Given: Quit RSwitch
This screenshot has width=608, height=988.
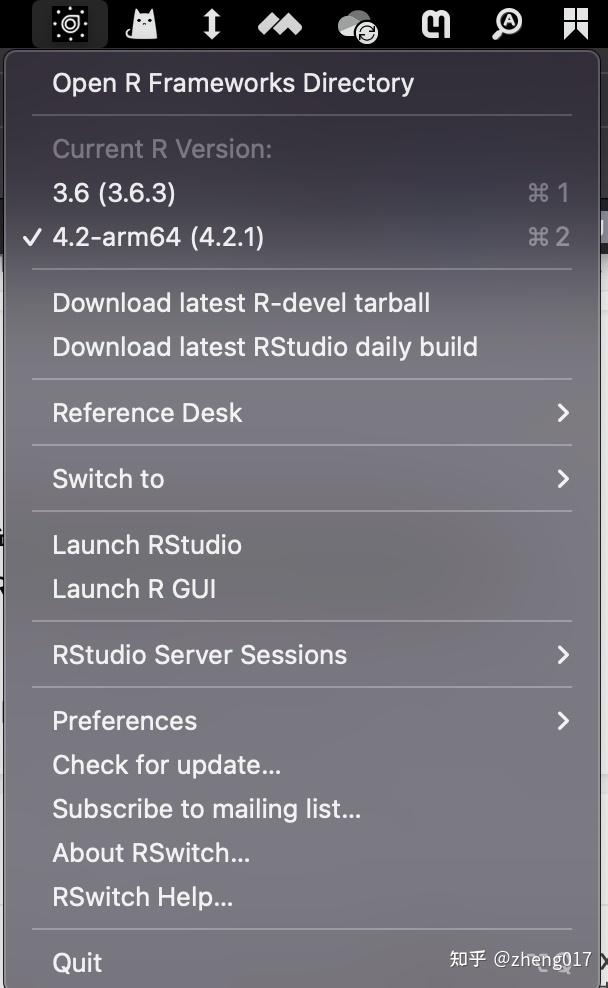Looking at the screenshot, I should 77,963.
